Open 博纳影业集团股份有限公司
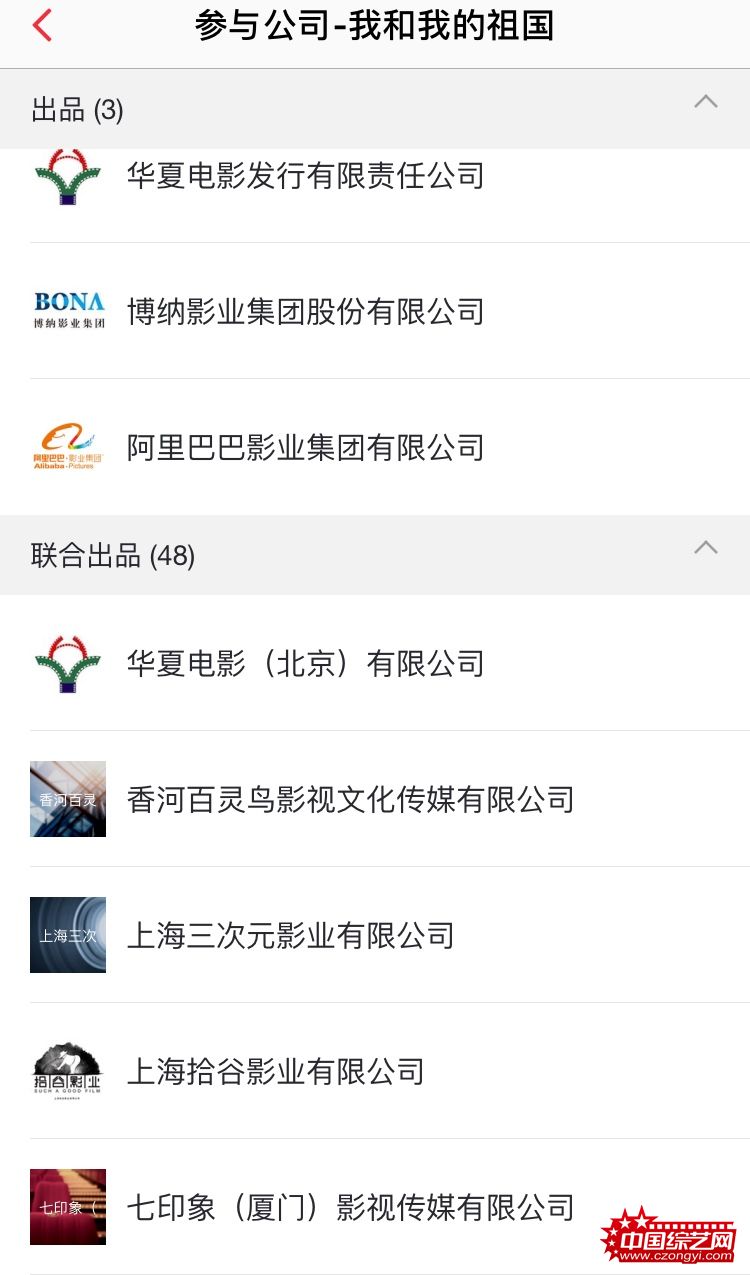Image resolution: width=750 pixels, height=1275 pixels. (x=375, y=311)
